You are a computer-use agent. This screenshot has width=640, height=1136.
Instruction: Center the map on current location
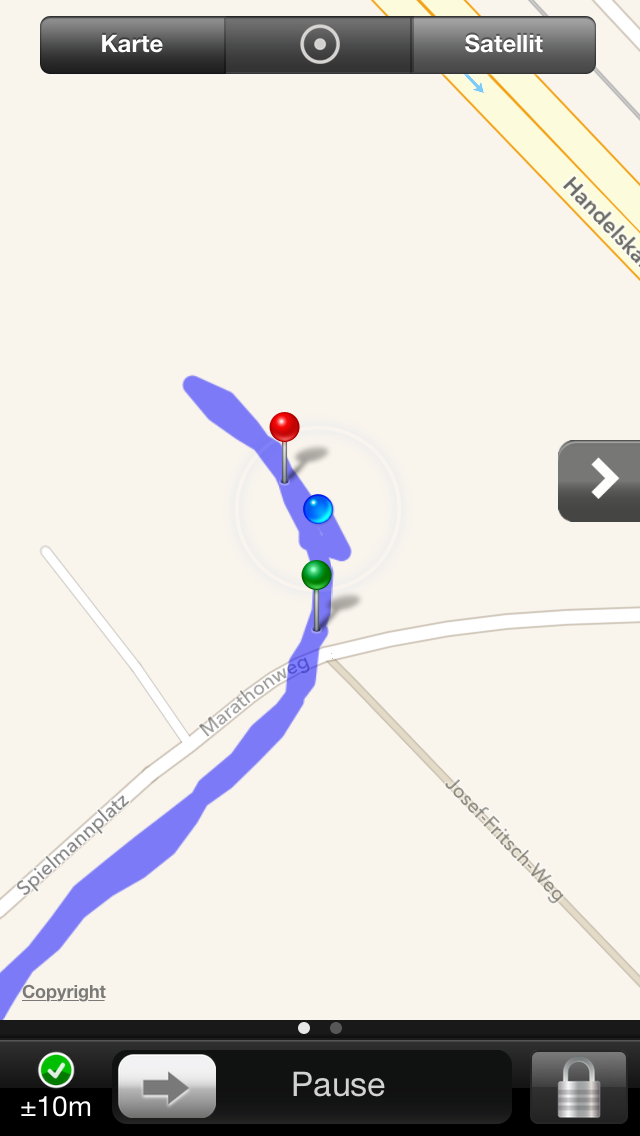click(320, 45)
